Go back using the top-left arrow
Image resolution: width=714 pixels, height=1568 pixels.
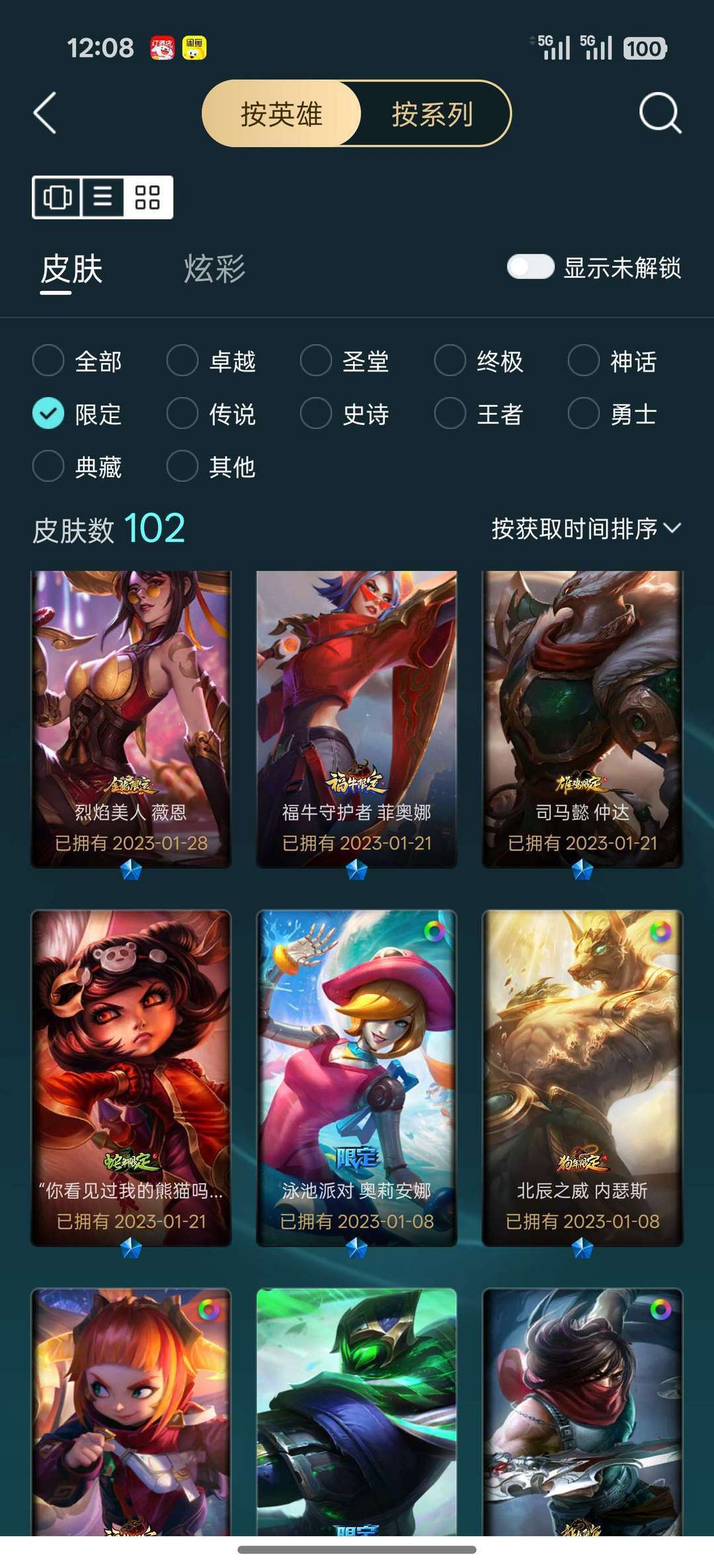45,114
